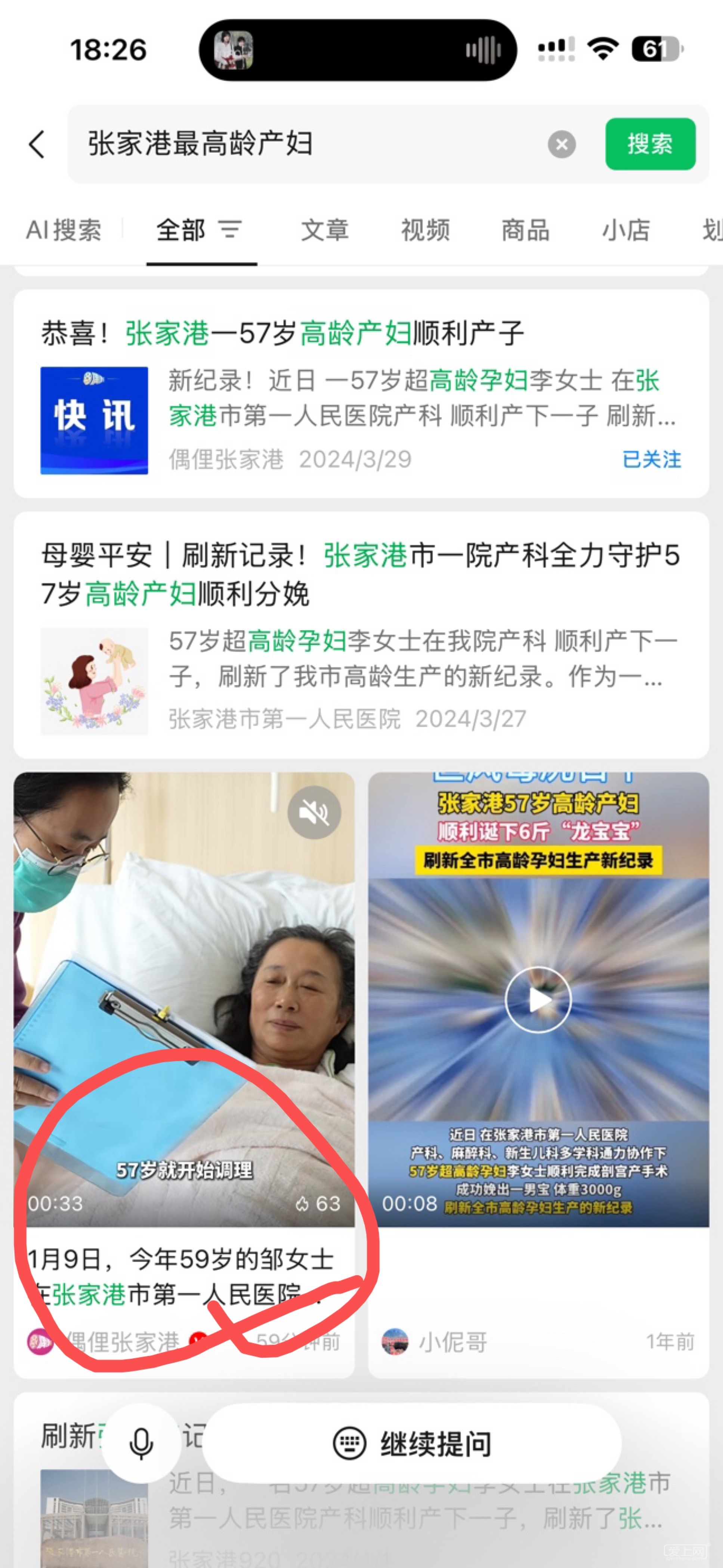Viewport: 723px width, 1568px height.
Task: Switch to the 小店 tab
Action: click(x=625, y=230)
